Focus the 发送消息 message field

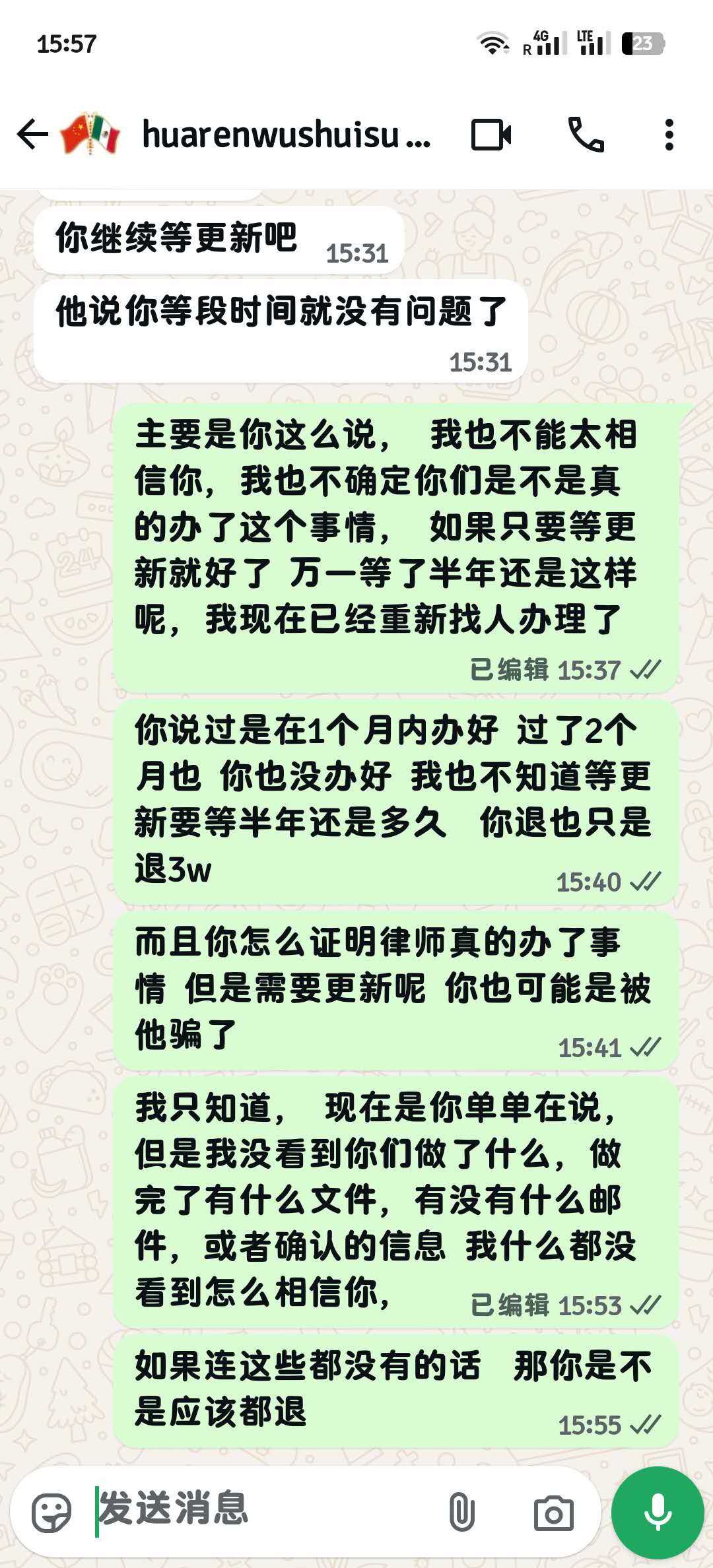(x=264, y=1510)
